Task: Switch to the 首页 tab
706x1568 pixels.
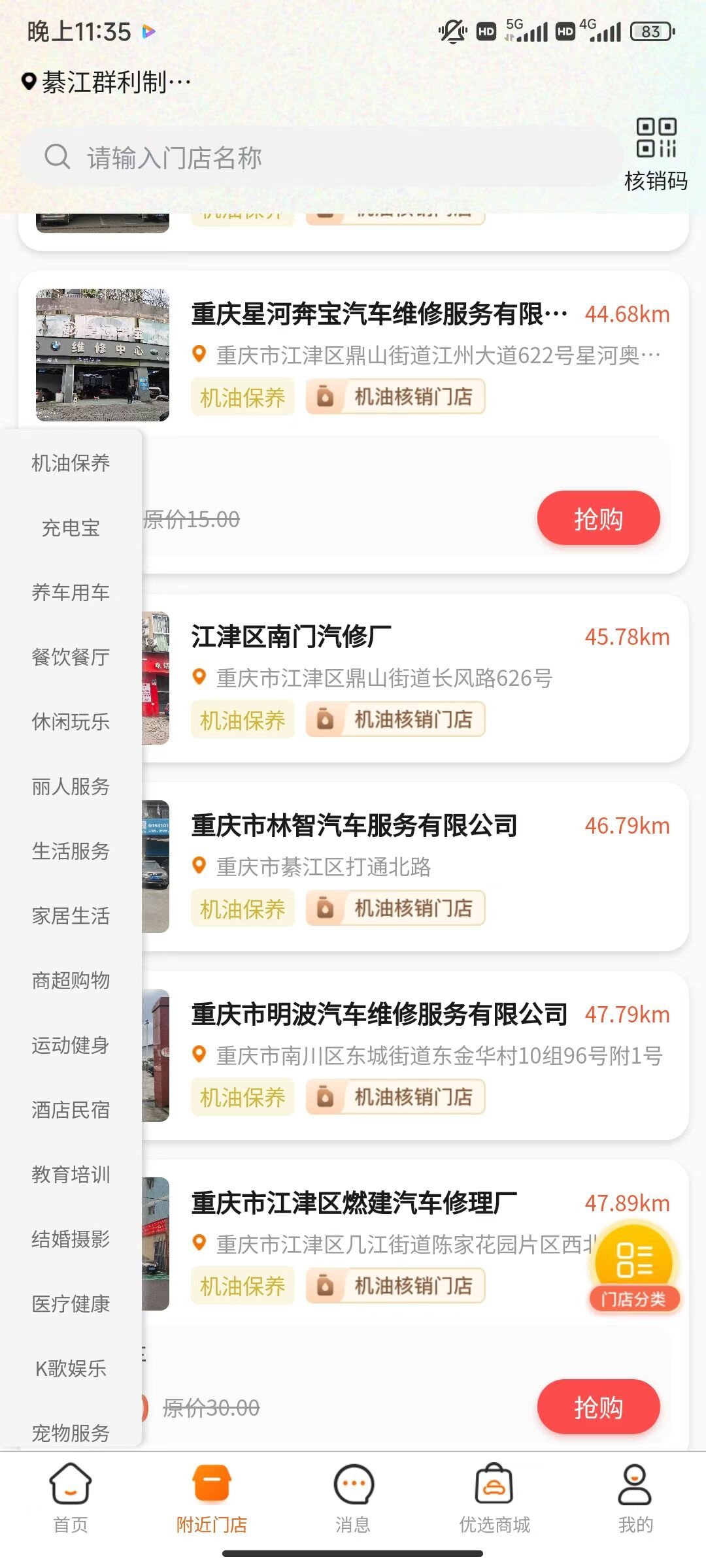Action: pos(71,1497)
